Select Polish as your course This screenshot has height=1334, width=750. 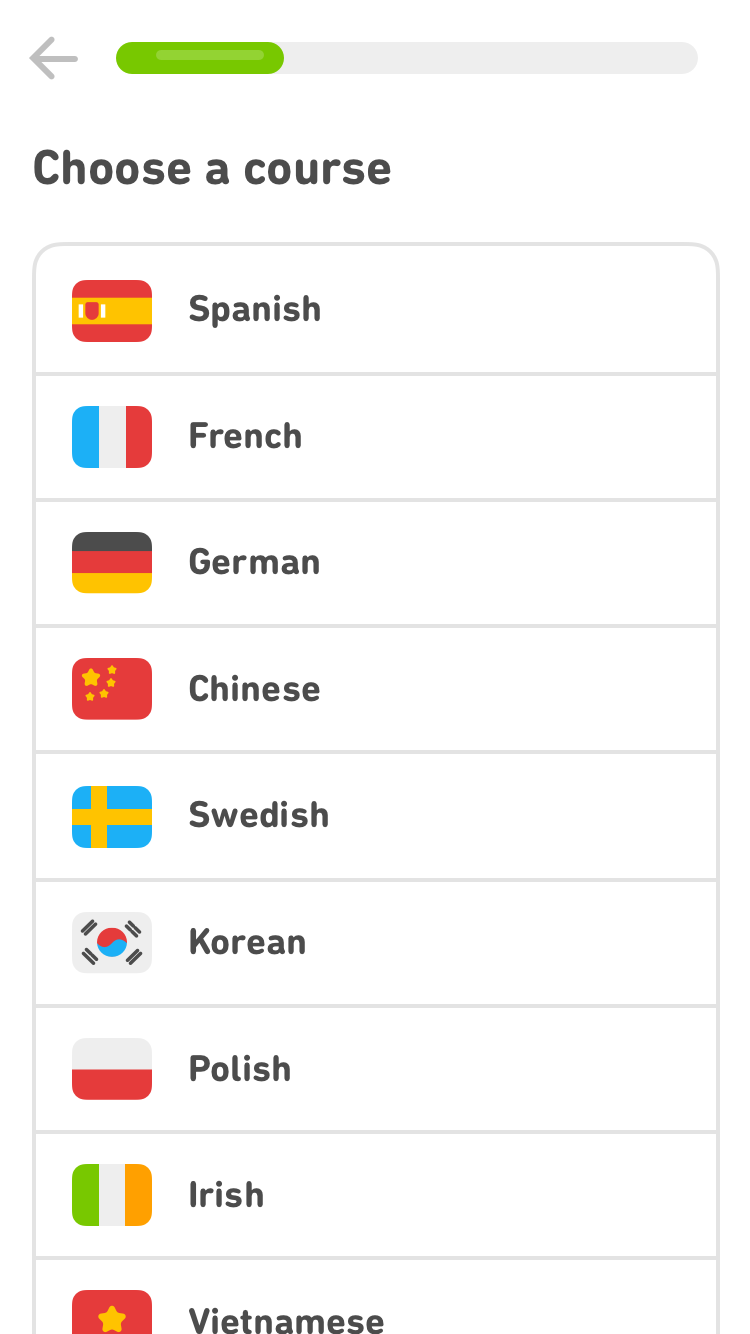pos(375,1069)
